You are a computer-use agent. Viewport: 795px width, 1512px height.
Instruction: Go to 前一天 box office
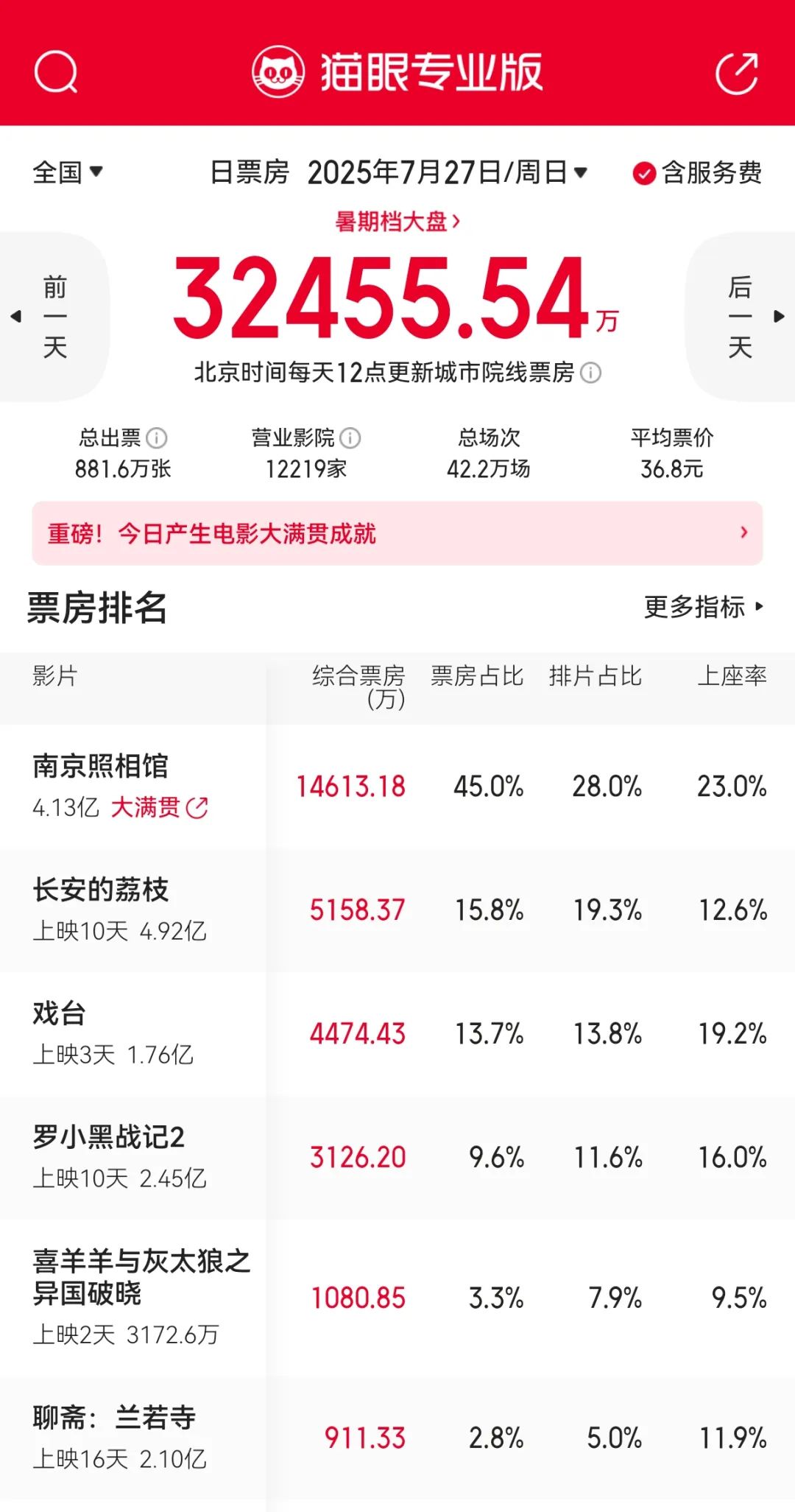54,317
